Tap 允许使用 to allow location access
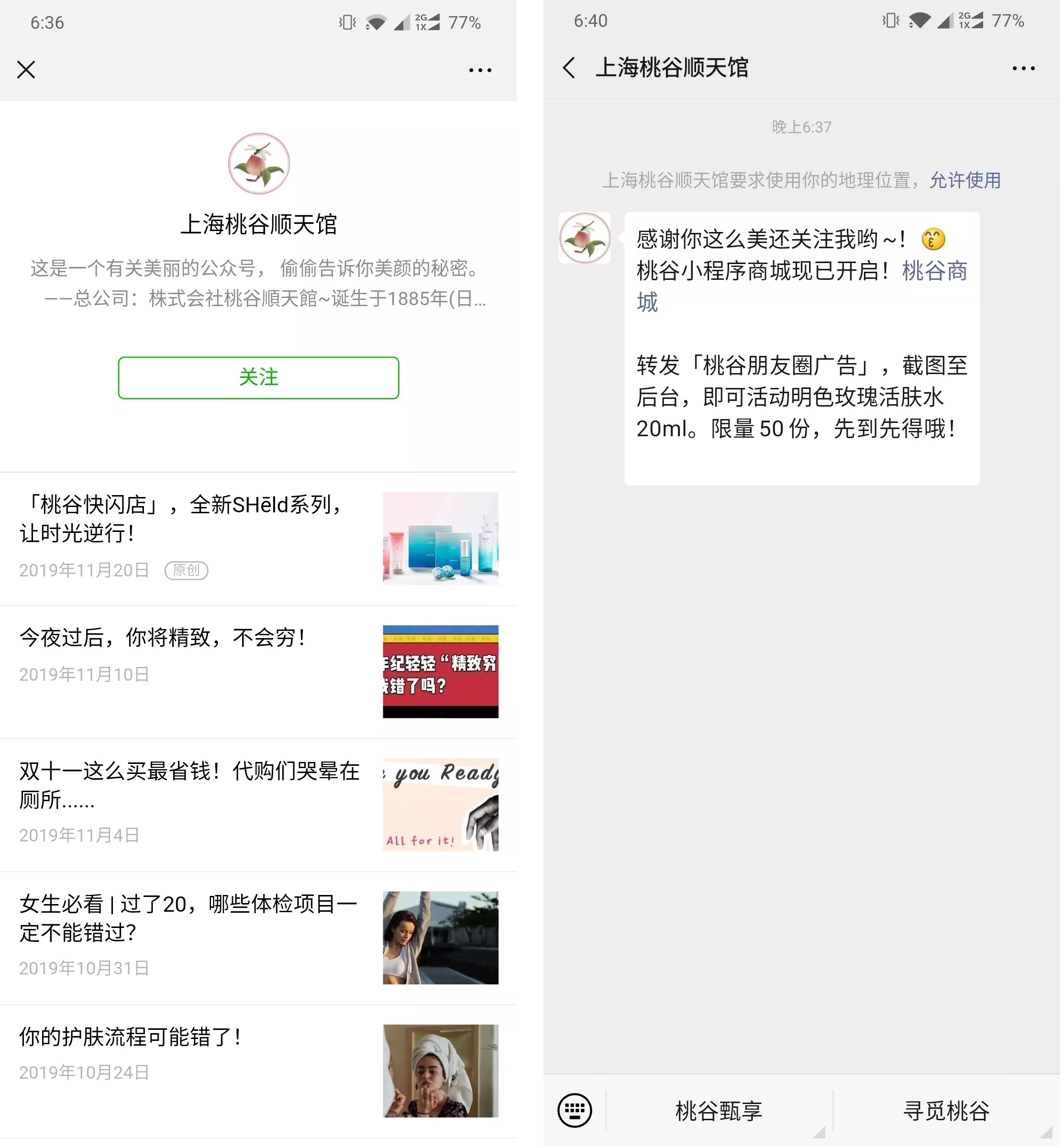 coord(965,180)
